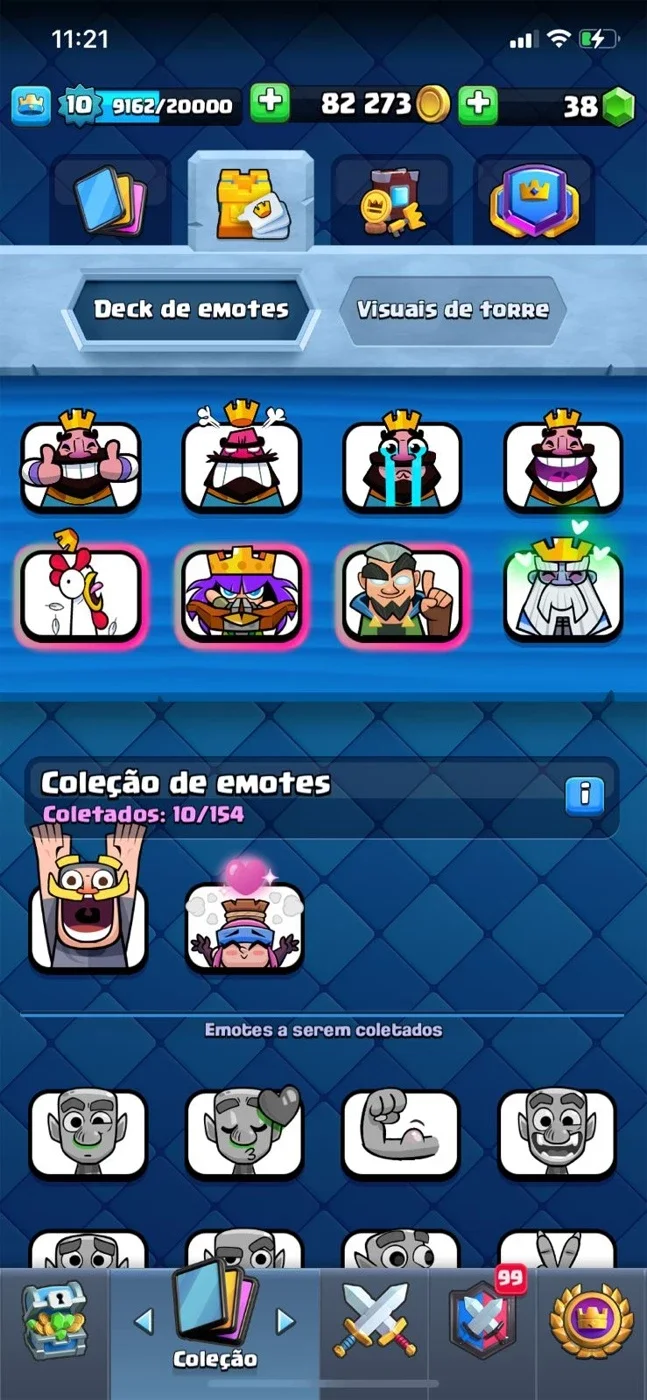
Task: Open the events tab with gold laurel
Action: tap(592, 1322)
